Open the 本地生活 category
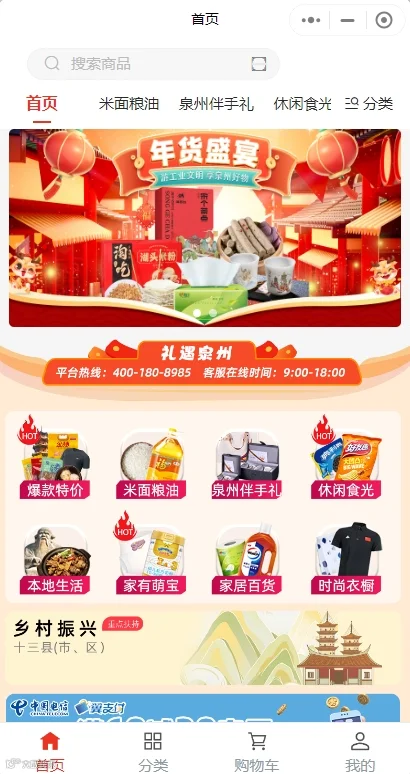This screenshot has height=774, width=410. 55,559
